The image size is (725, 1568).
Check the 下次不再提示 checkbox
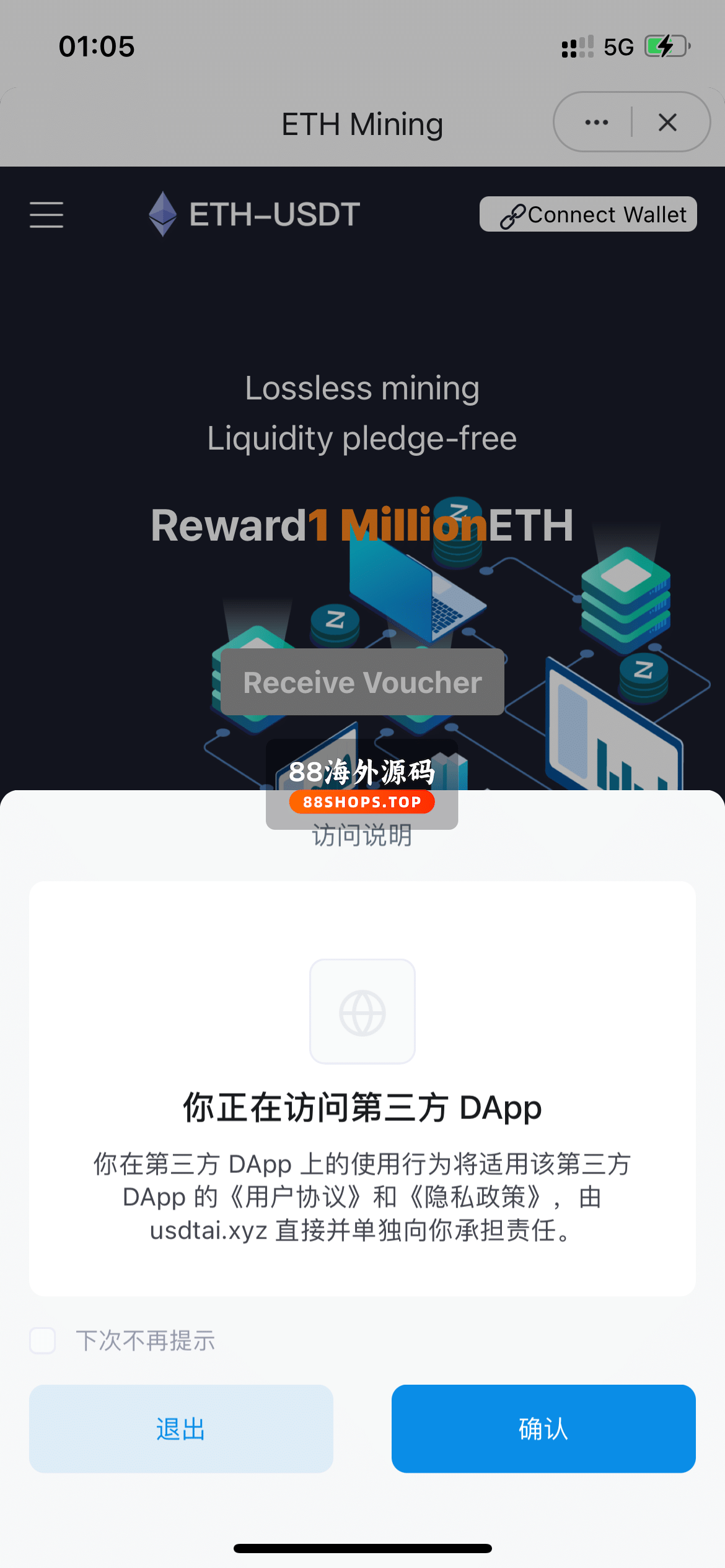pyautogui.click(x=43, y=1341)
